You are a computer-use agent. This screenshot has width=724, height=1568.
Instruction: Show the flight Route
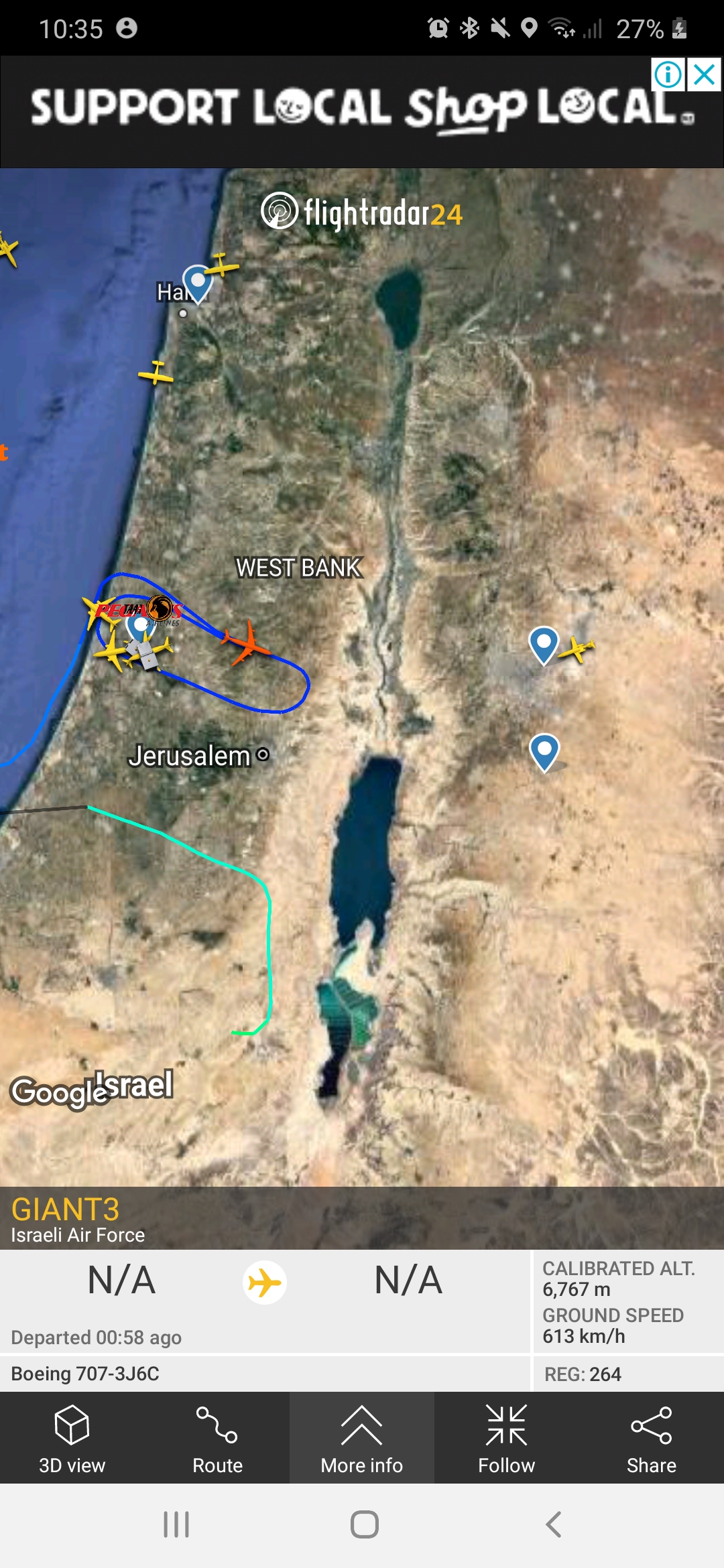[217, 1438]
